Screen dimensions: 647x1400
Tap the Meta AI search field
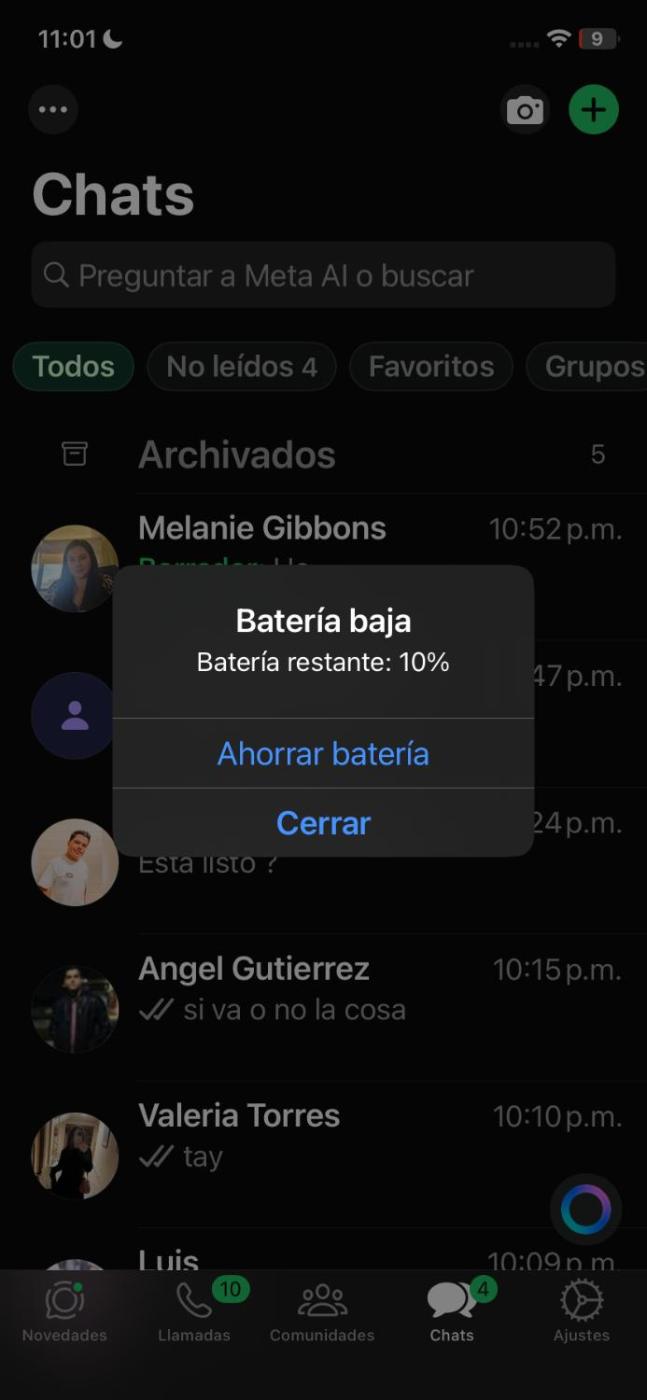coord(323,275)
